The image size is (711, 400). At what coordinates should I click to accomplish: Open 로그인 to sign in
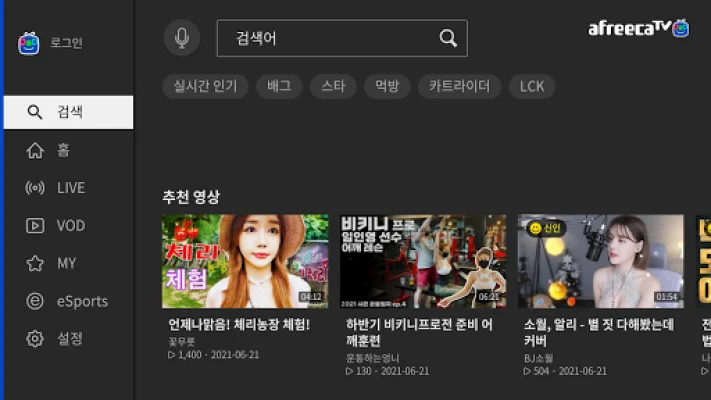pos(52,43)
